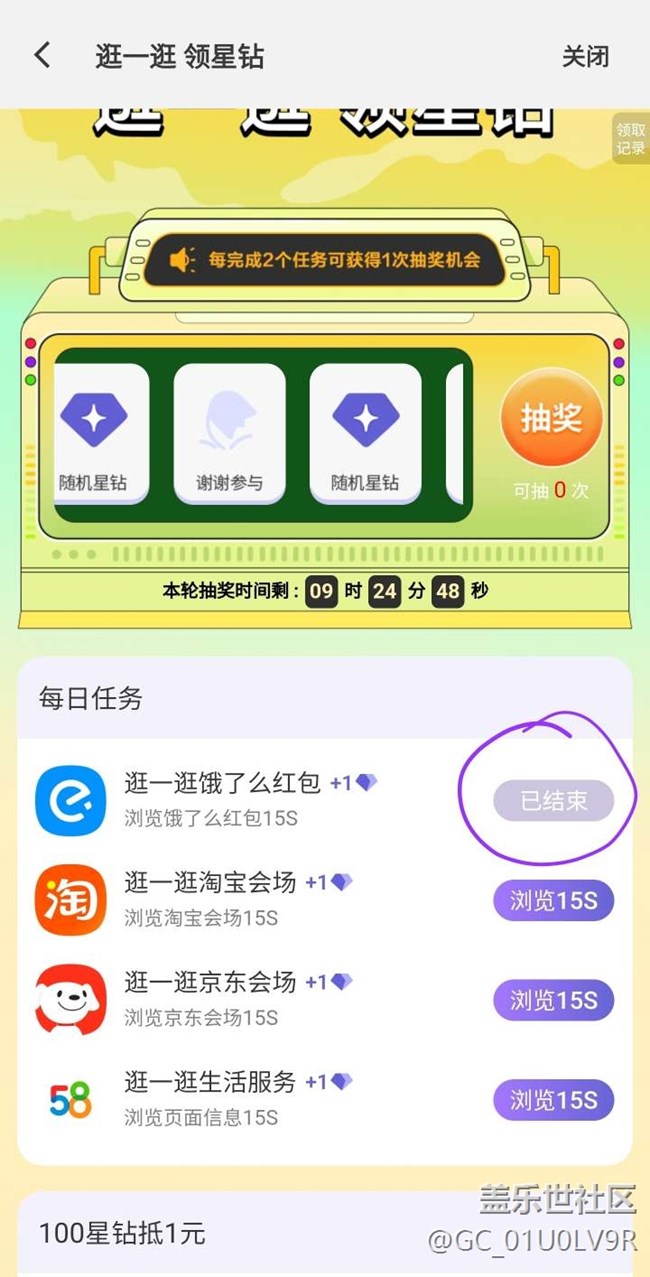Start browsing 淘宝会场 for 15S

pos(553,901)
